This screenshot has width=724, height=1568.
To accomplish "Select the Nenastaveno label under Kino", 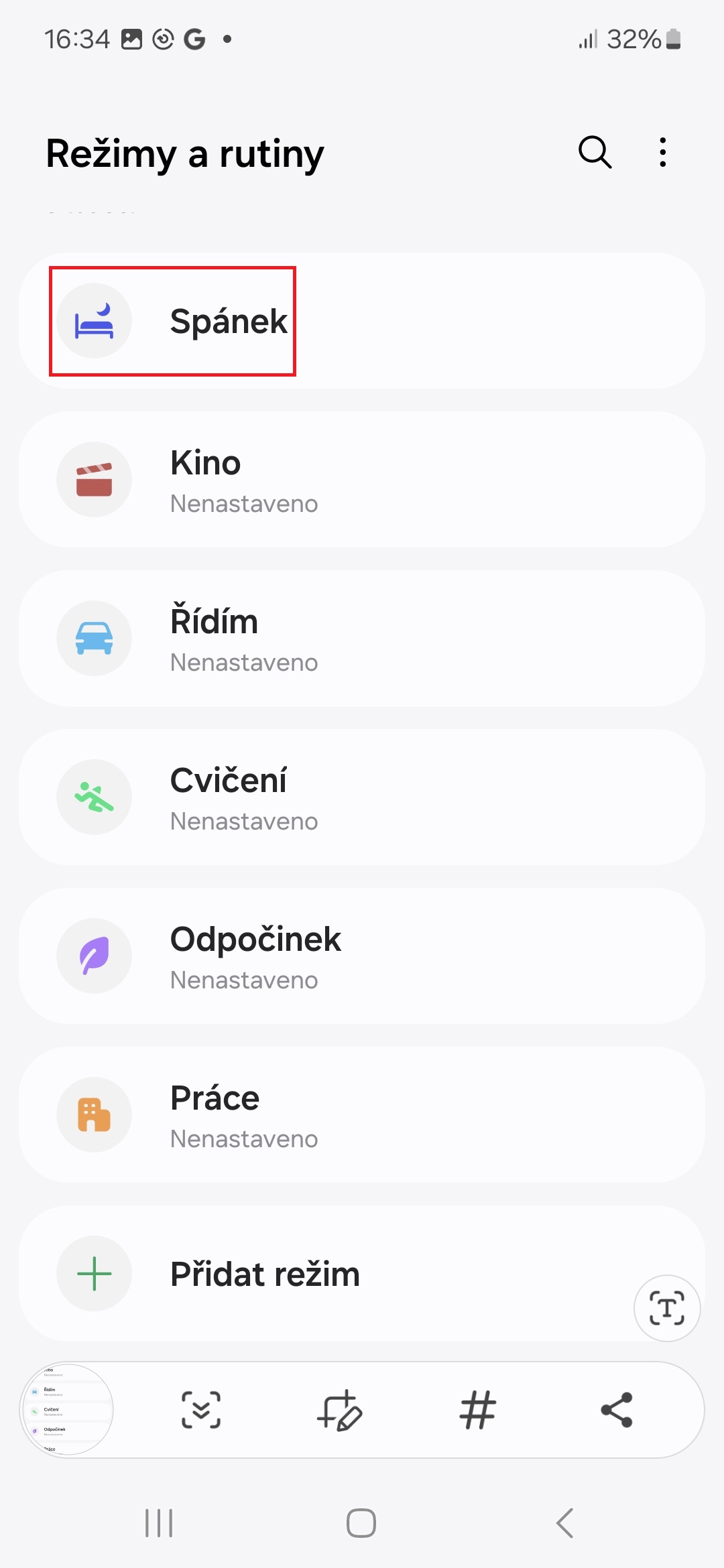I will click(x=244, y=503).
